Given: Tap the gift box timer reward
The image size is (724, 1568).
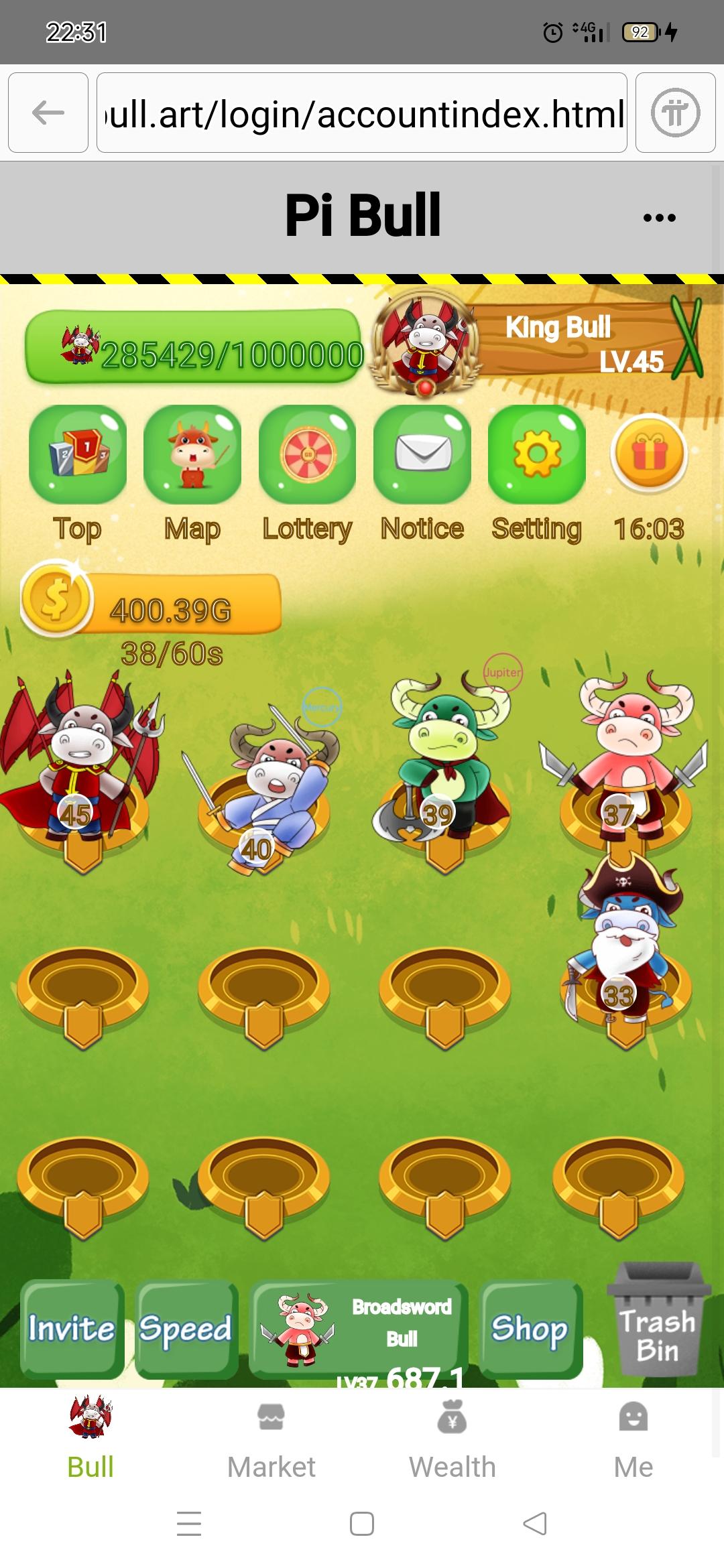Looking at the screenshot, I should 650,454.
